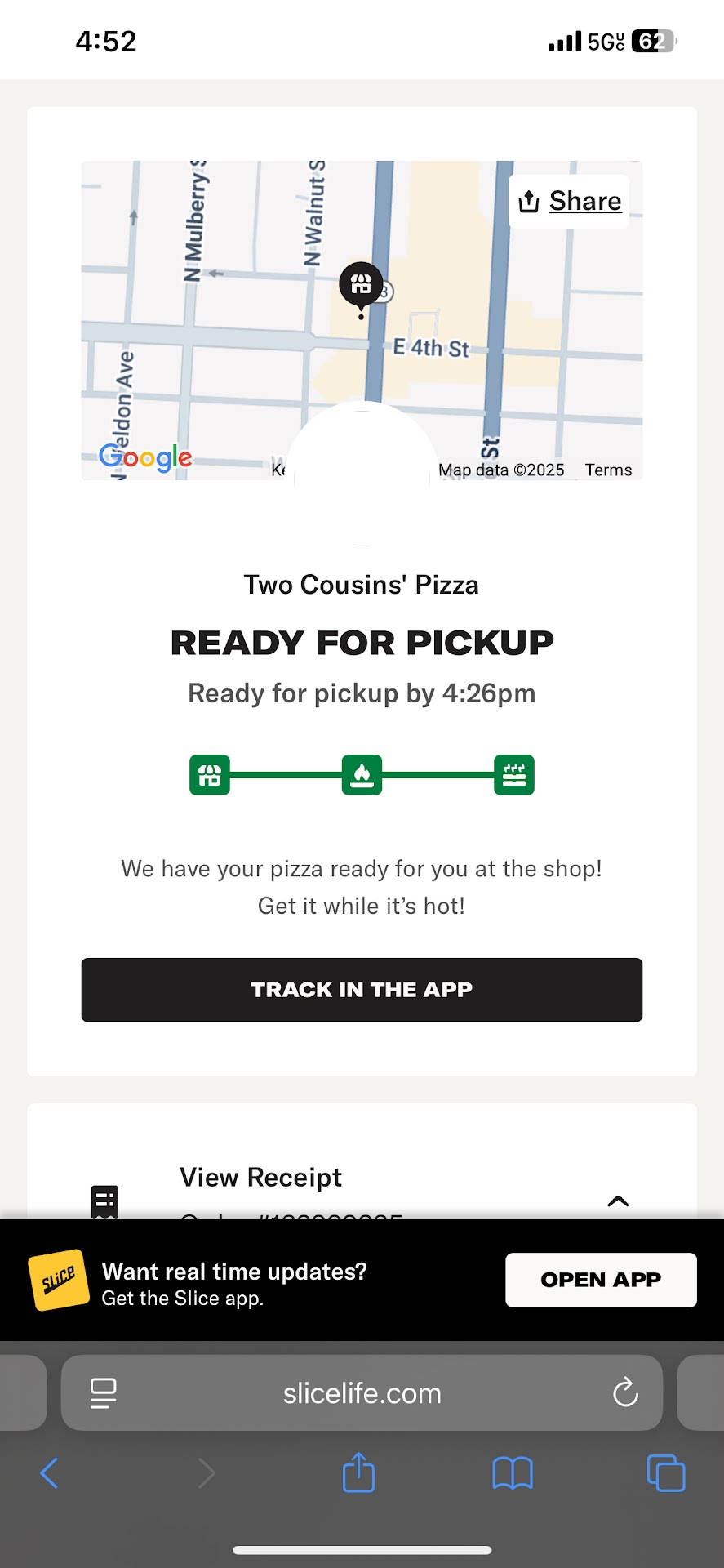Open Safari share sheet
Image resolution: width=724 pixels, height=1568 pixels.
[358, 1472]
